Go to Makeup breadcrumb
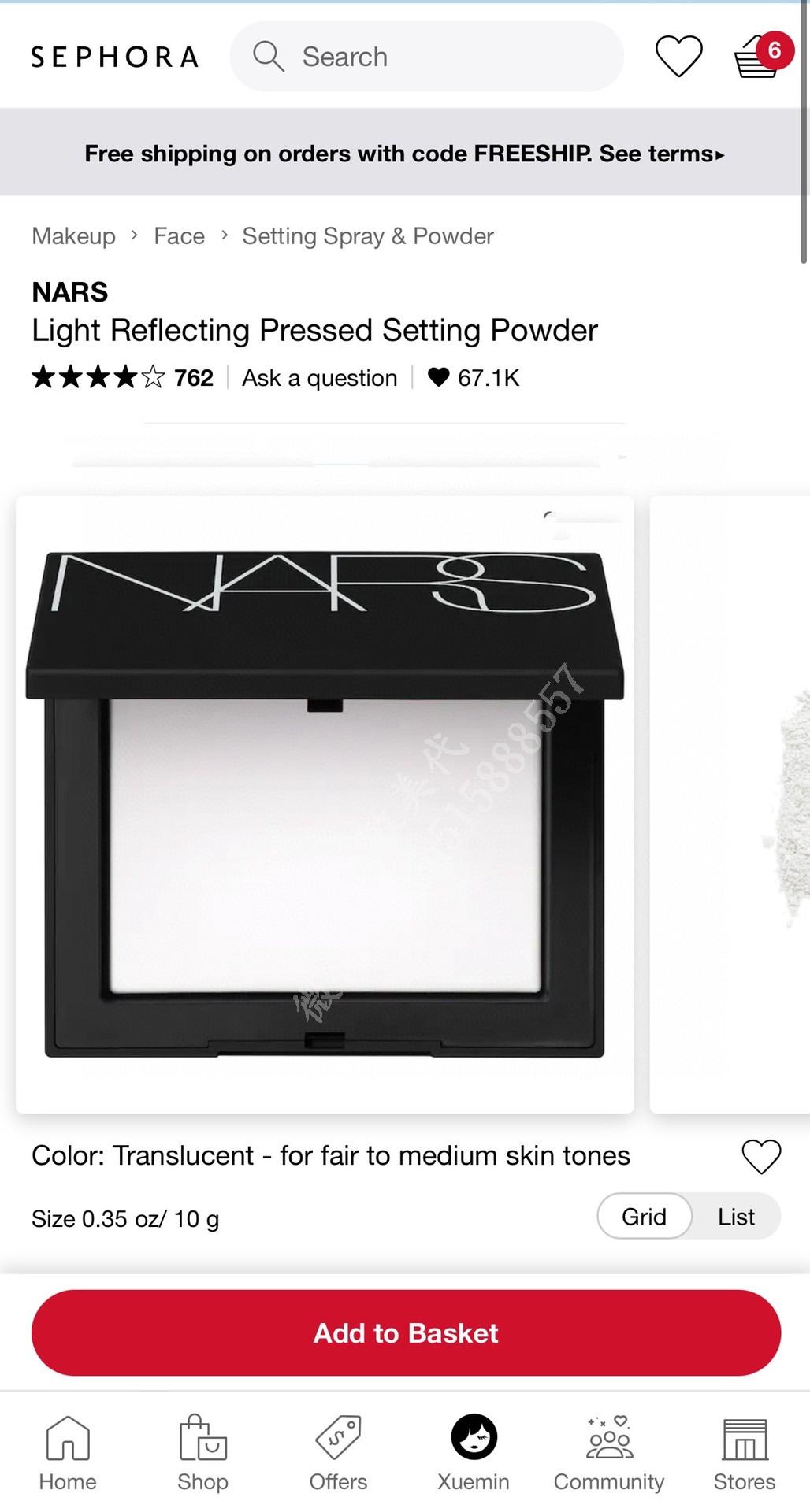Image resolution: width=810 pixels, height=1512 pixels. point(73,236)
